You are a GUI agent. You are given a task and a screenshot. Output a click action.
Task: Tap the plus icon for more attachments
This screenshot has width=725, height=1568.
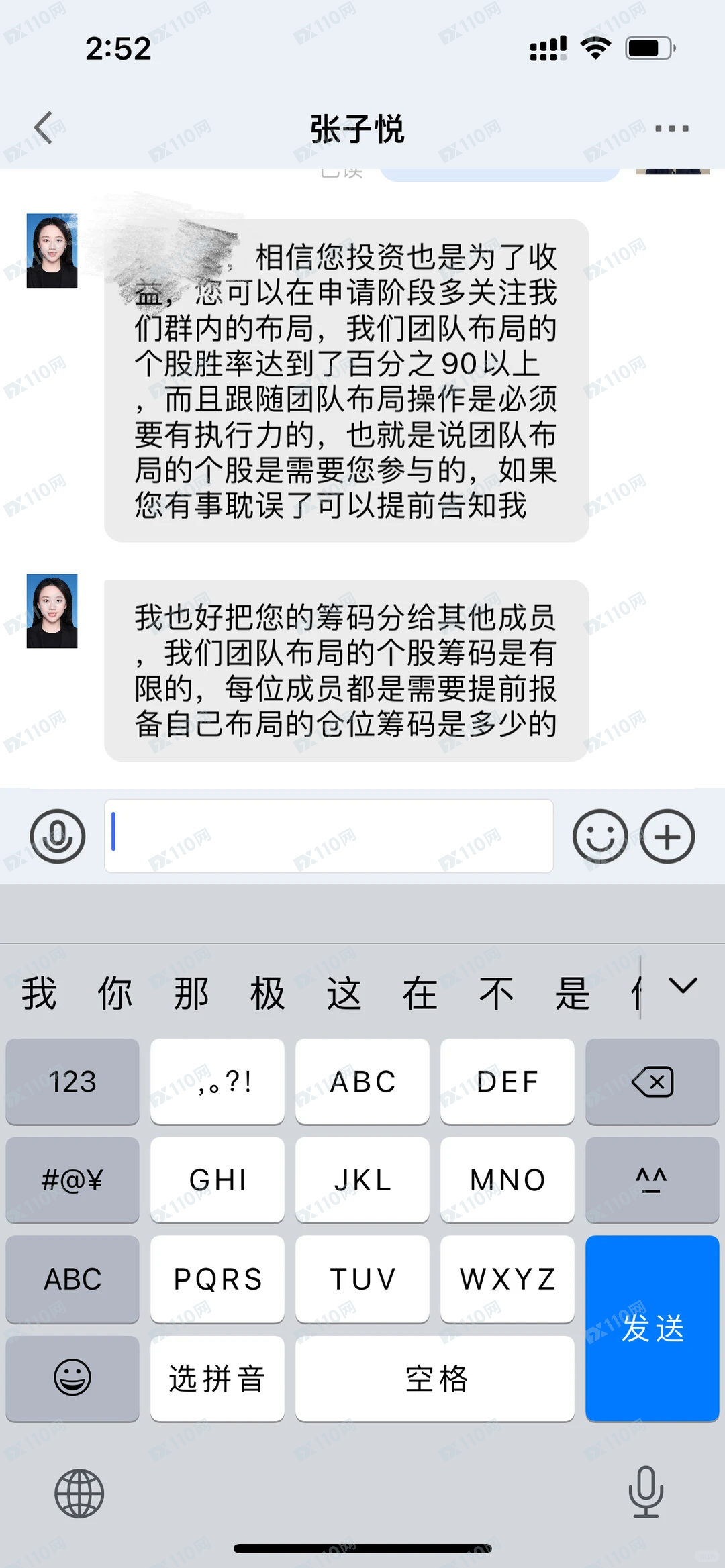point(667,836)
